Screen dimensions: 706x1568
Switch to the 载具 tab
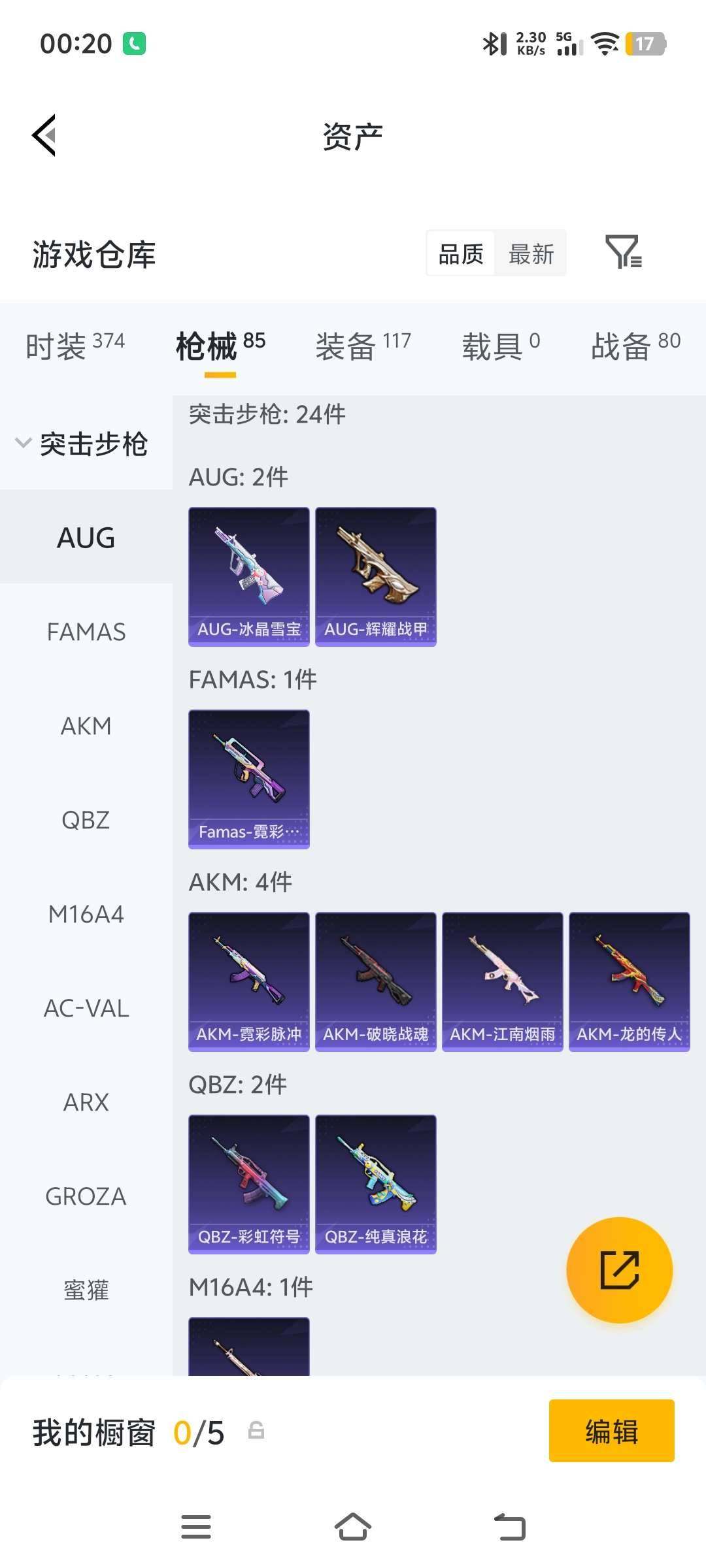501,345
